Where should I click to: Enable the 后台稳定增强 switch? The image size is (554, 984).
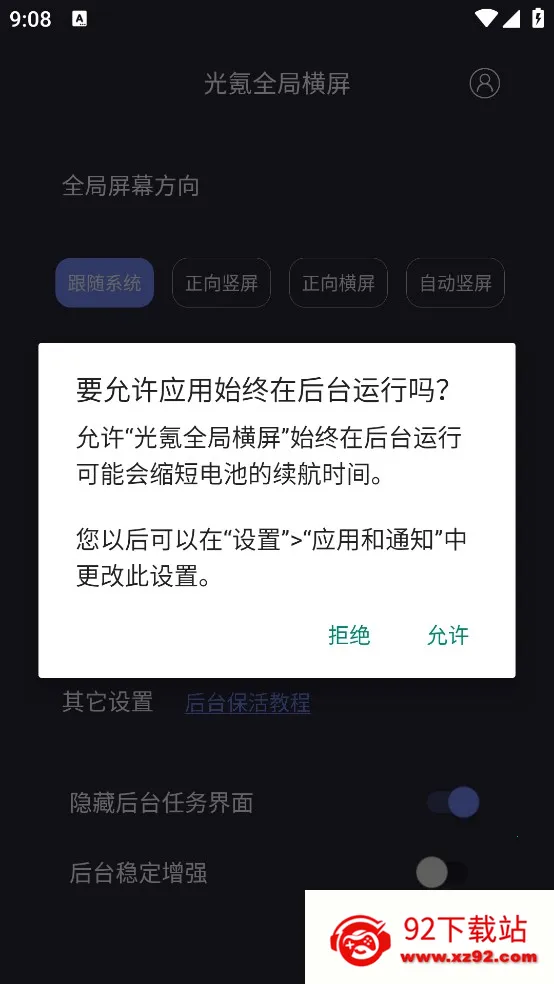pyautogui.click(x=442, y=872)
